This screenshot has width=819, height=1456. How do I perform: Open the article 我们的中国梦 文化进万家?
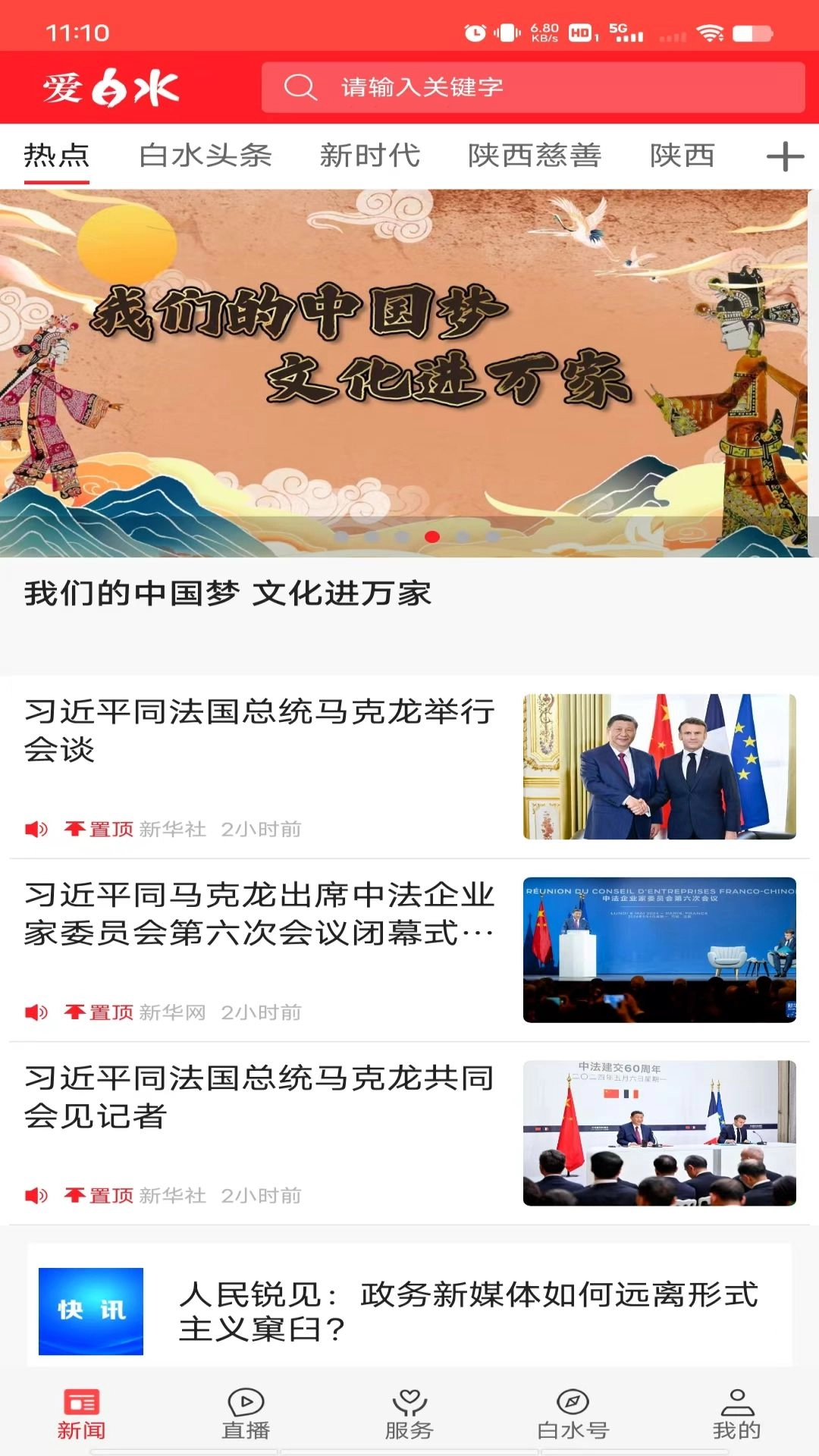pos(227,595)
